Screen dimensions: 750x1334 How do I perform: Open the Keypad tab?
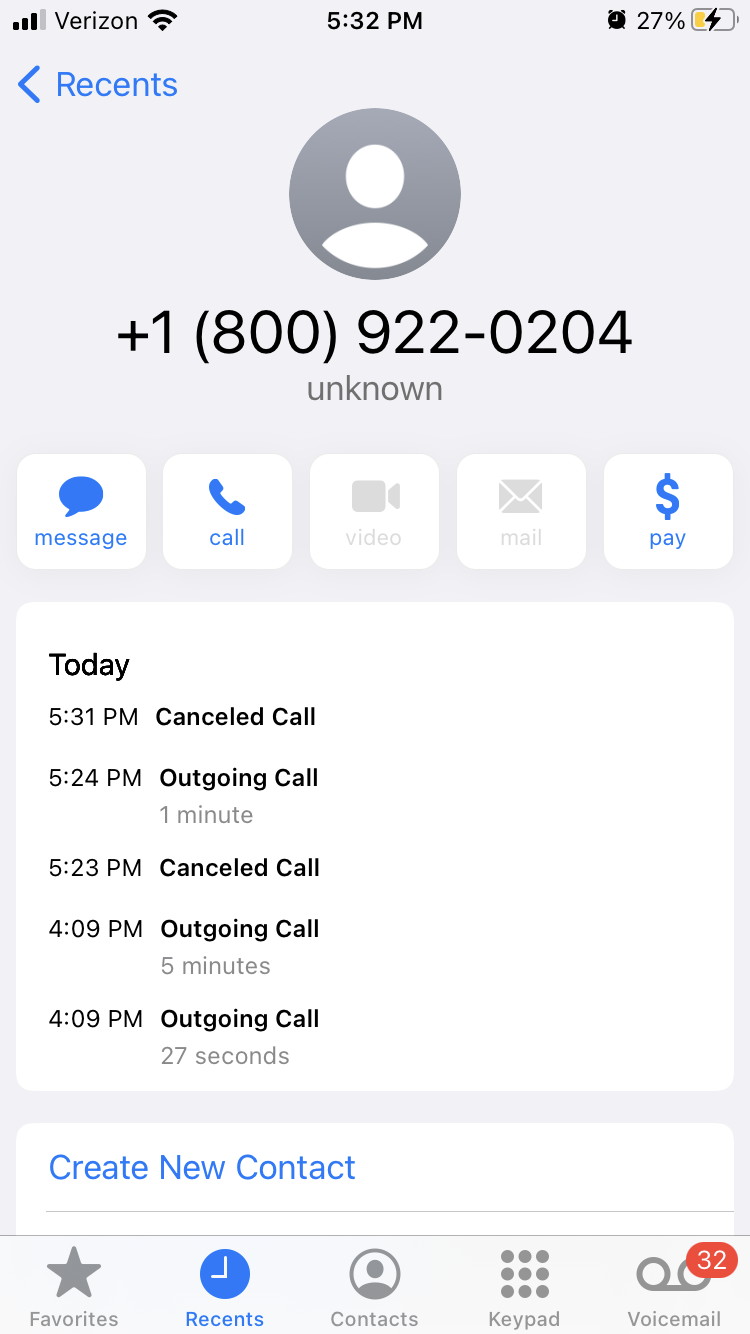524,1288
